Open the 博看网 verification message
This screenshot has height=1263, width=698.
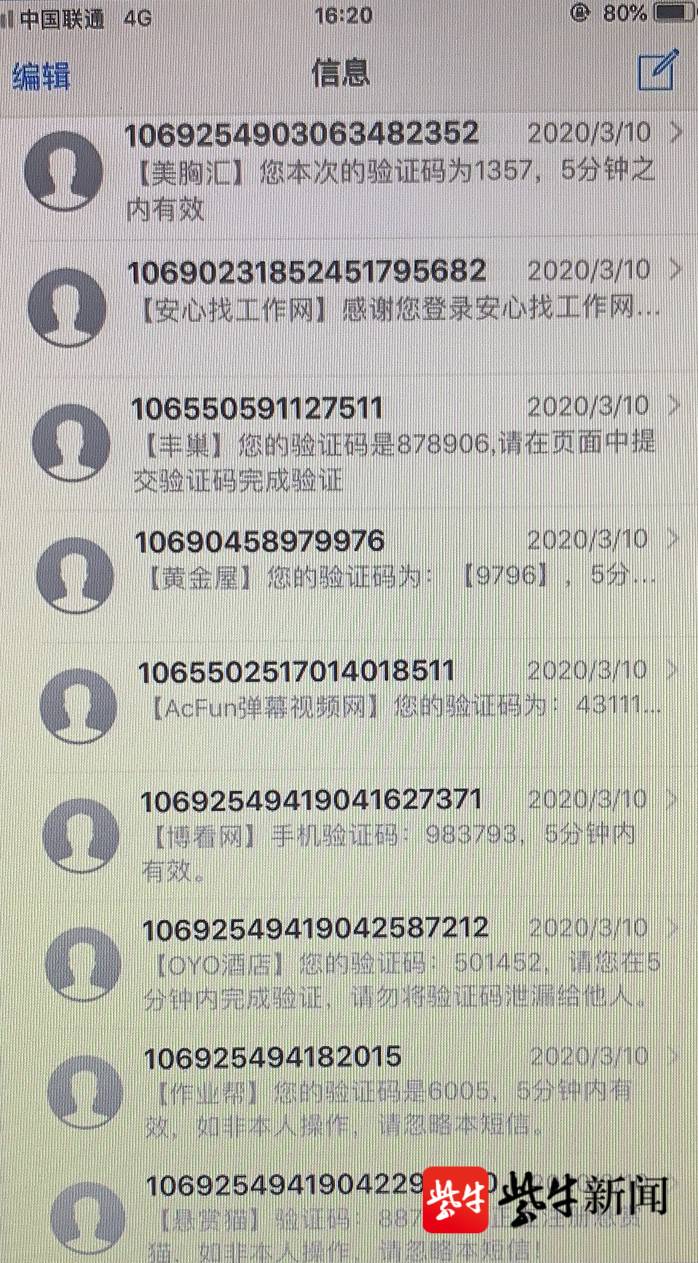tap(349, 834)
